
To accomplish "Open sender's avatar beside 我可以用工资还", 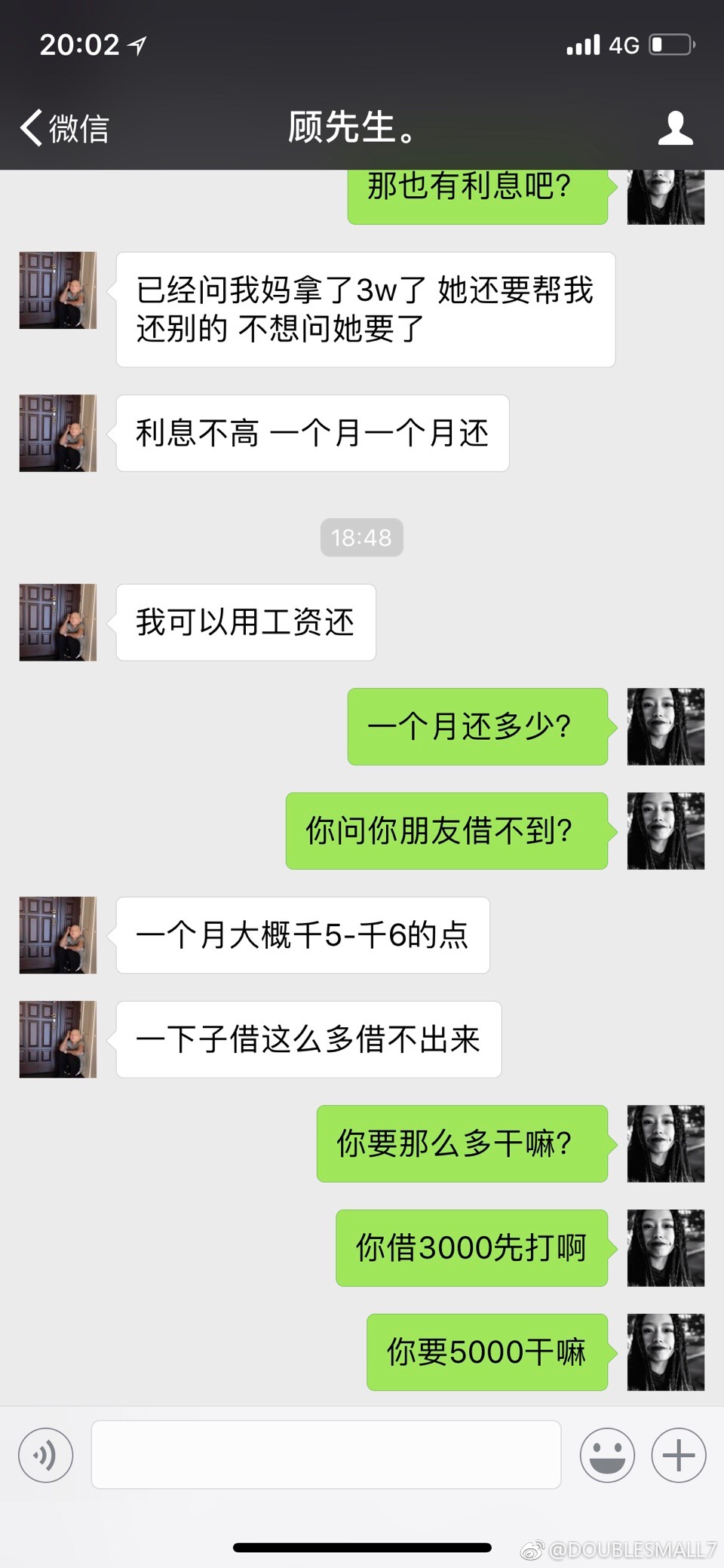I will (58, 622).
